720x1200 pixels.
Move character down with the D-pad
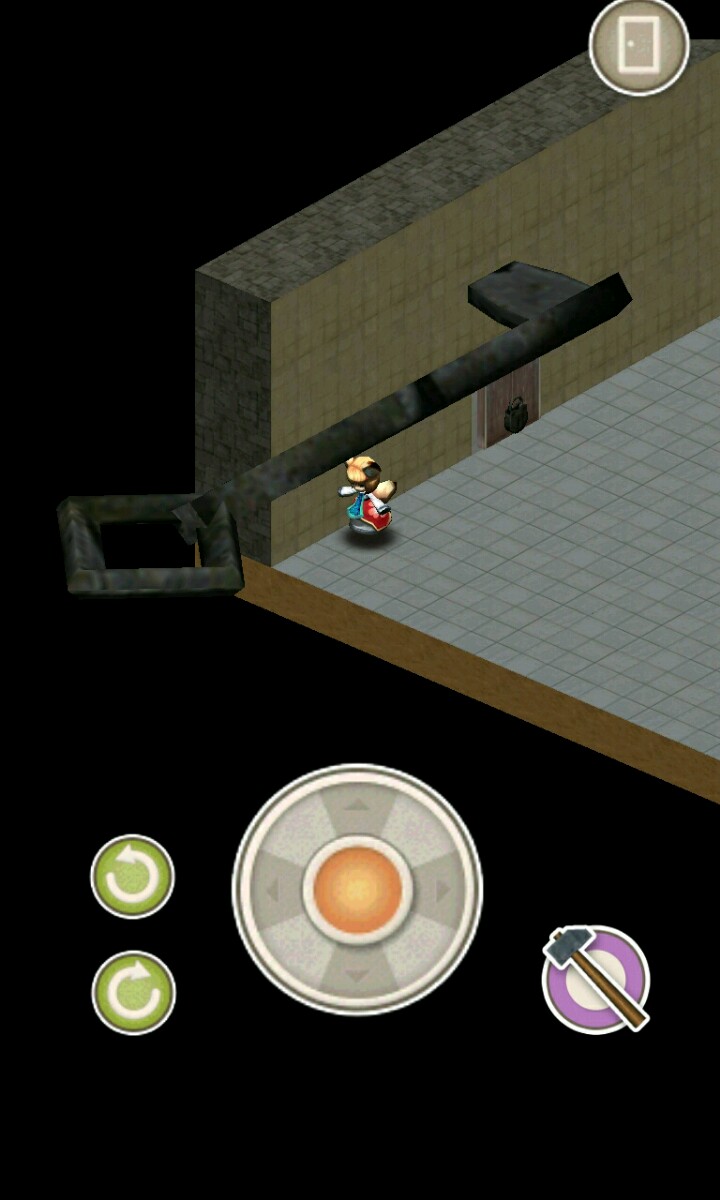pyautogui.click(x=357, y=972)
